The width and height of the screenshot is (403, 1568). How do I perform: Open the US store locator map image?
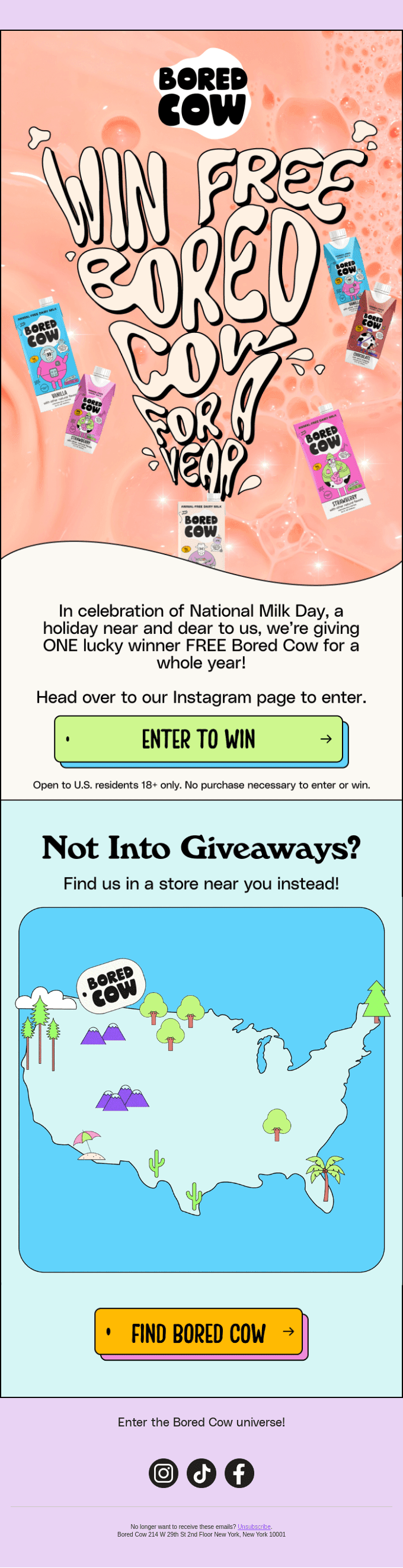point(201,1089)
